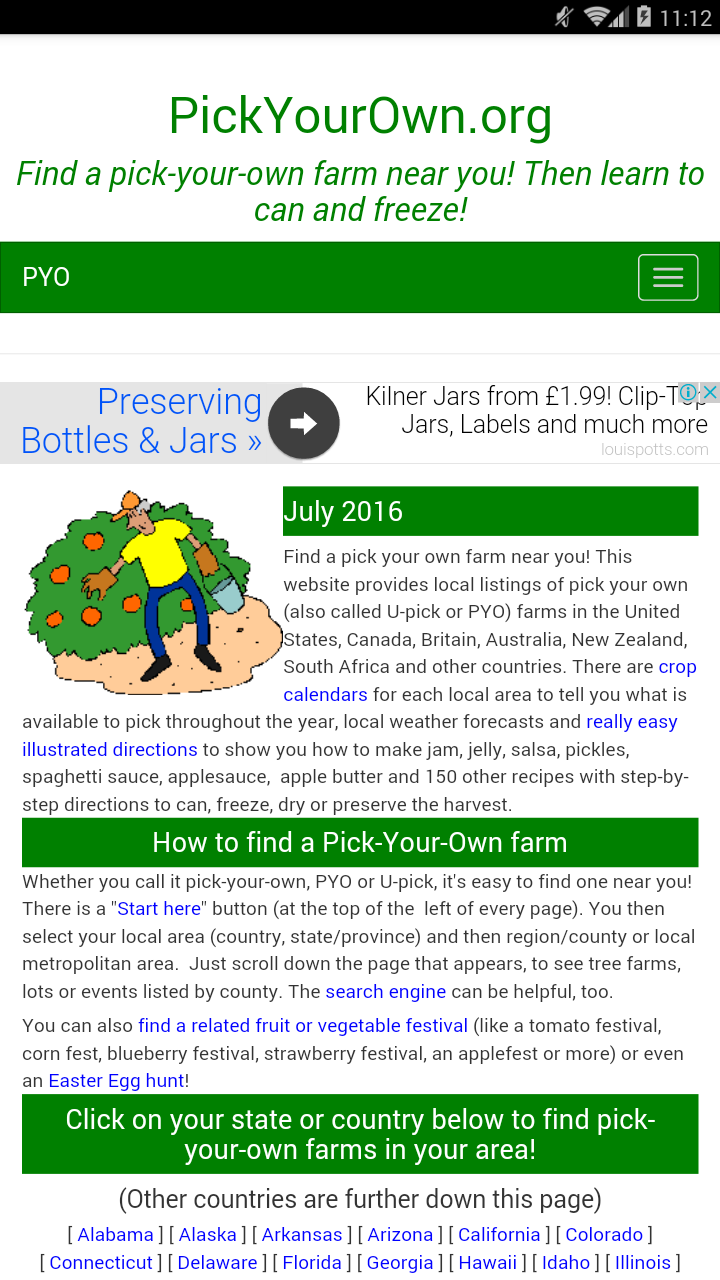
Task: Select Connecticut from the states
Action: pos(101,1263)
